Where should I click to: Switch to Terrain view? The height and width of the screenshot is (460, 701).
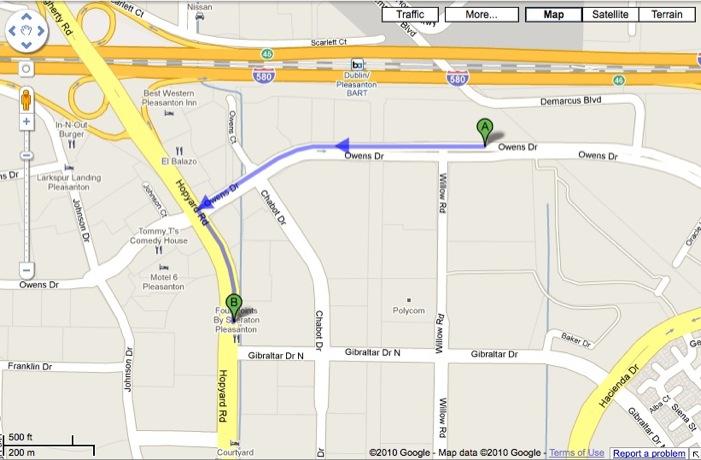[x=667, y=15]
